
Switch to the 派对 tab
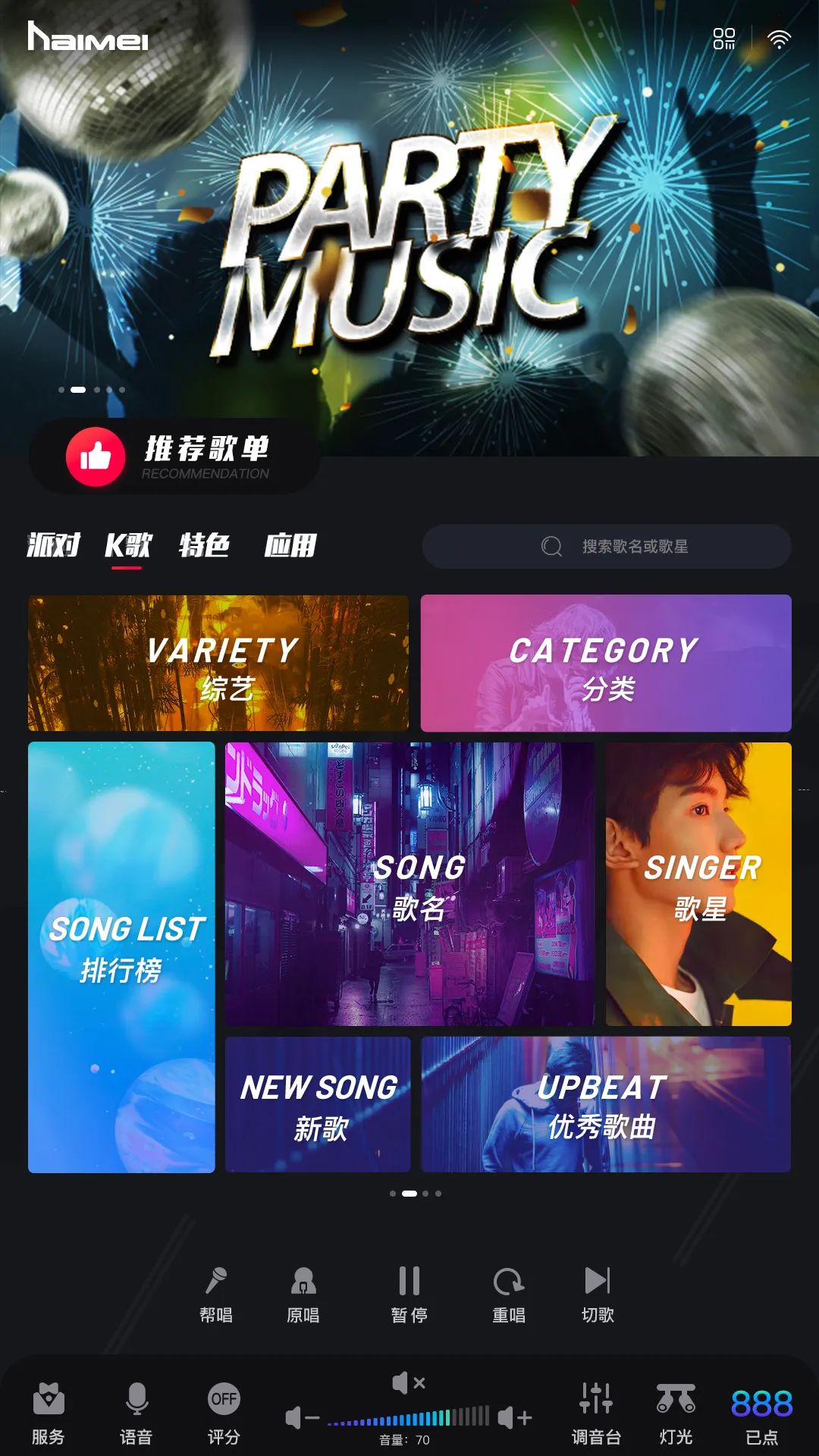53,545
